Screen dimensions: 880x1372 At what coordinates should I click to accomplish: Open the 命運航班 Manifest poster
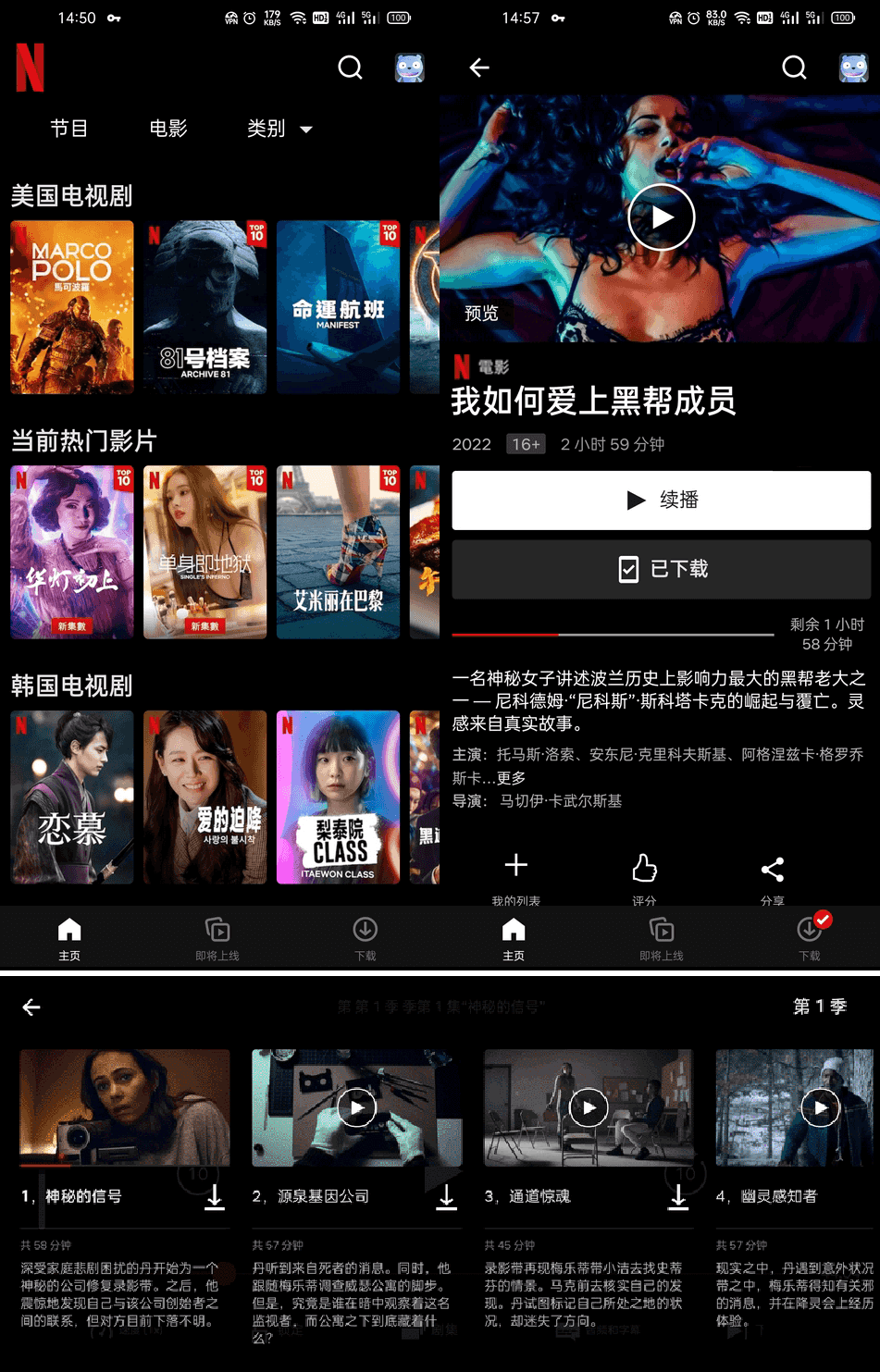tap(338, 307)
